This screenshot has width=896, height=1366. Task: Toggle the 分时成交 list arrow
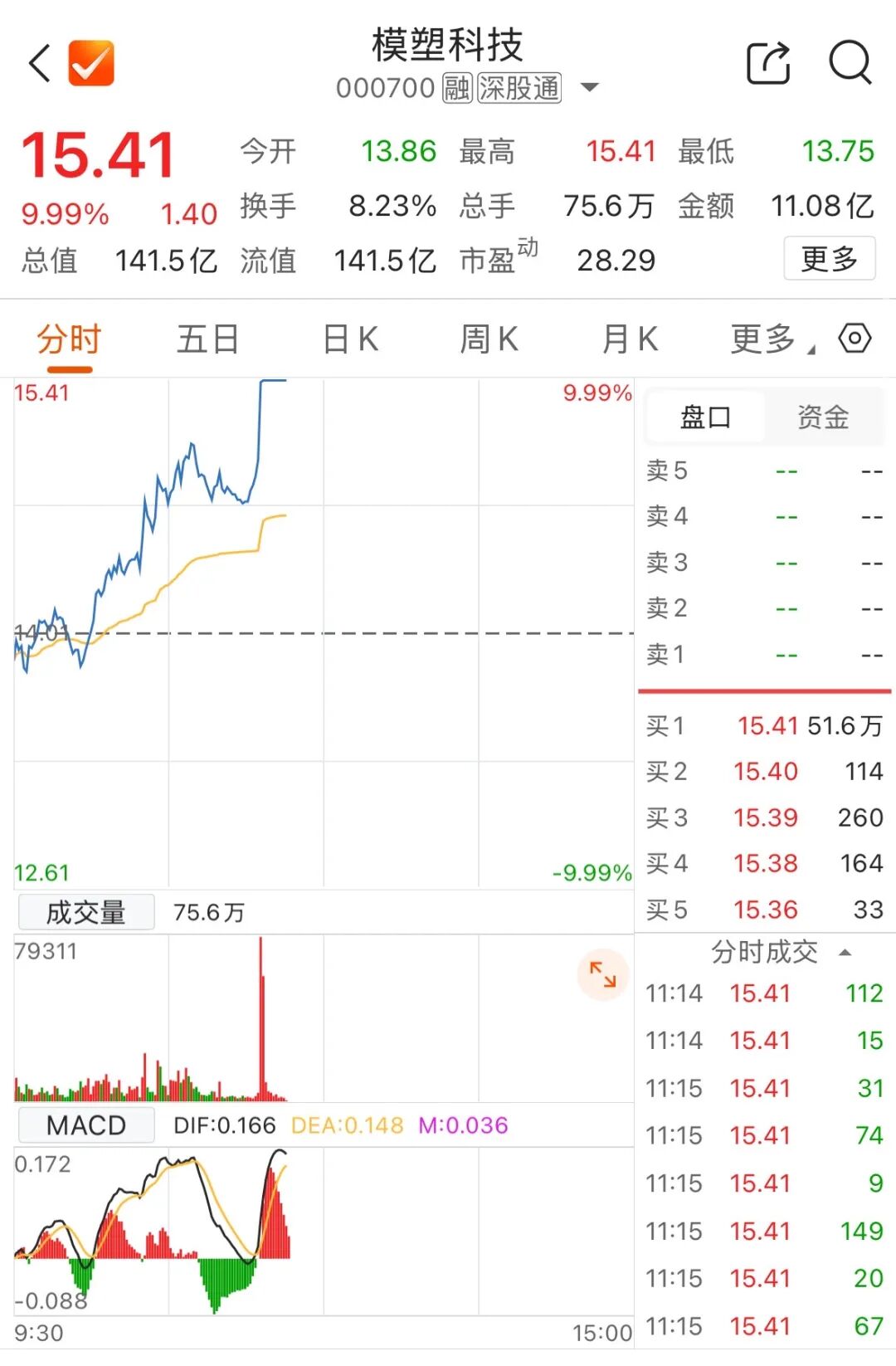(x=845, y=953)
